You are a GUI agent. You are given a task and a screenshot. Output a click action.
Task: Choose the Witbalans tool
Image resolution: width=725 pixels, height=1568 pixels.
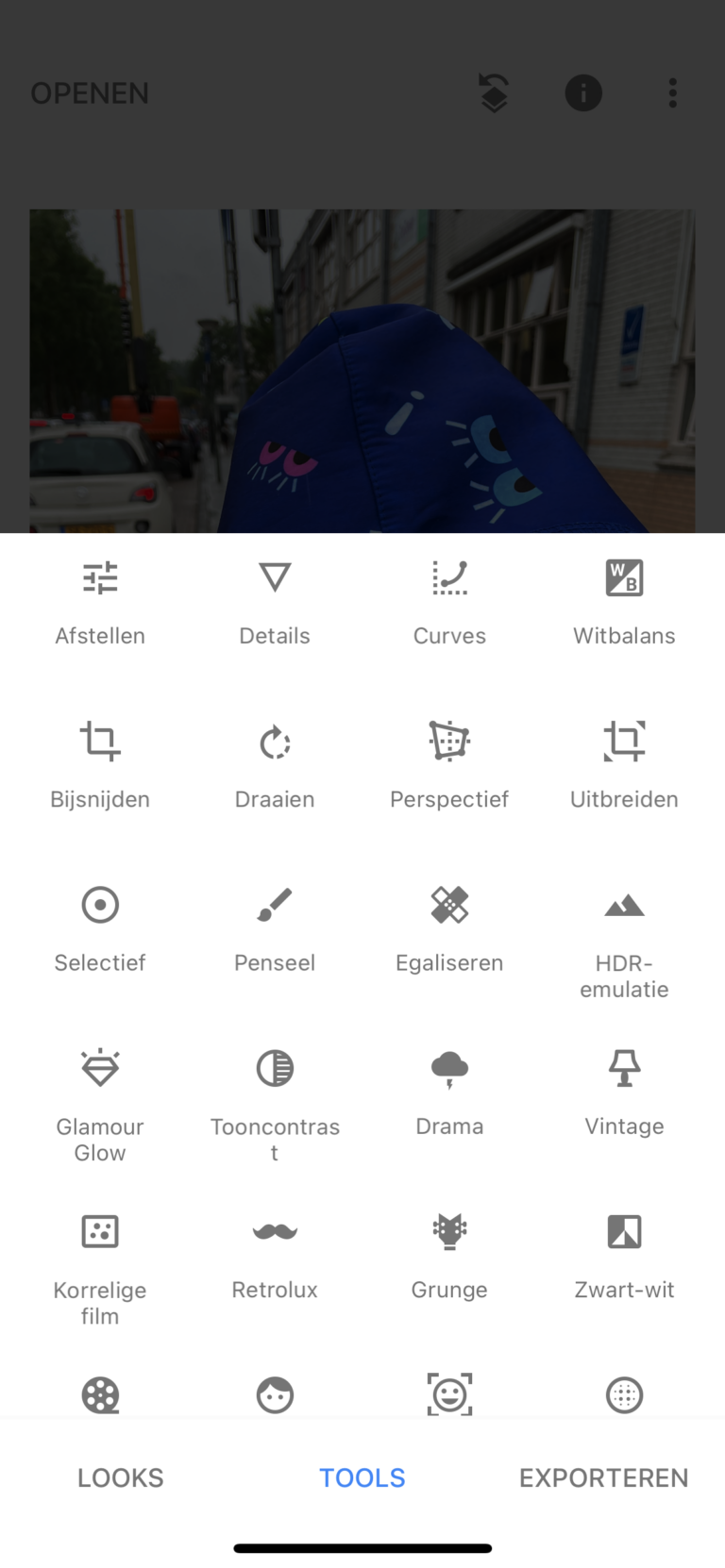point(624,601)
